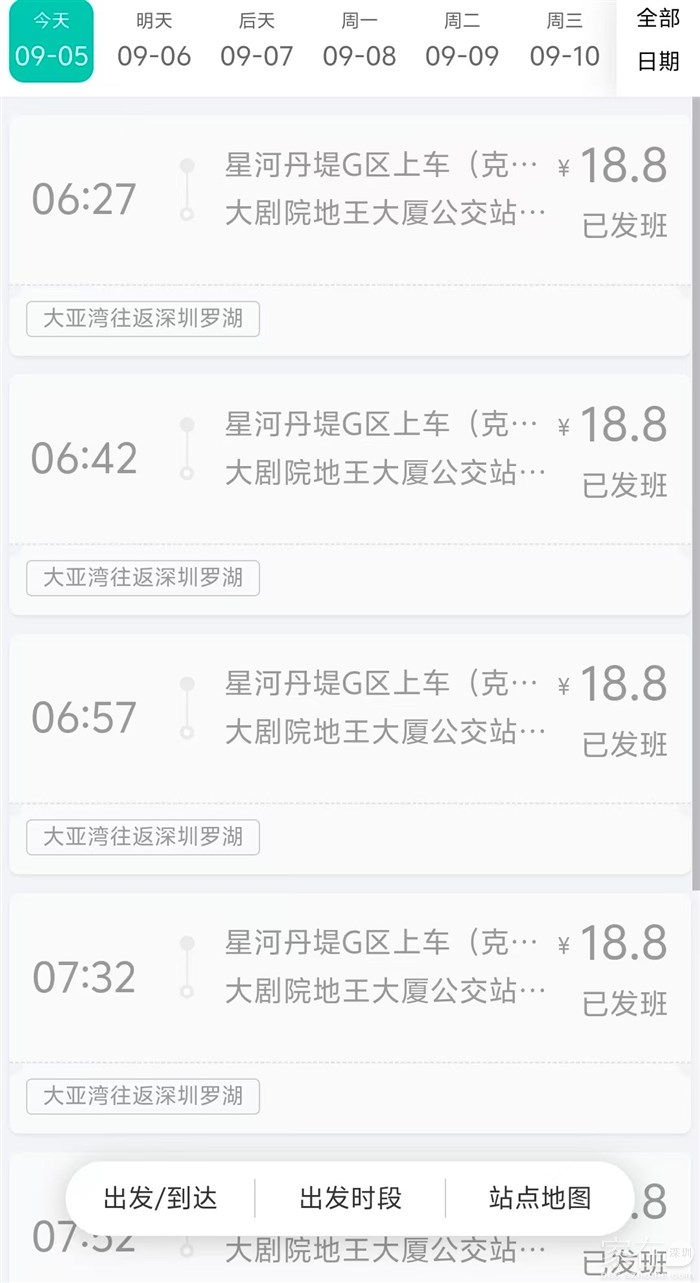Switch to tomorrow 09-06
This screenshot has height=1283, width=700.
(154, 41)
